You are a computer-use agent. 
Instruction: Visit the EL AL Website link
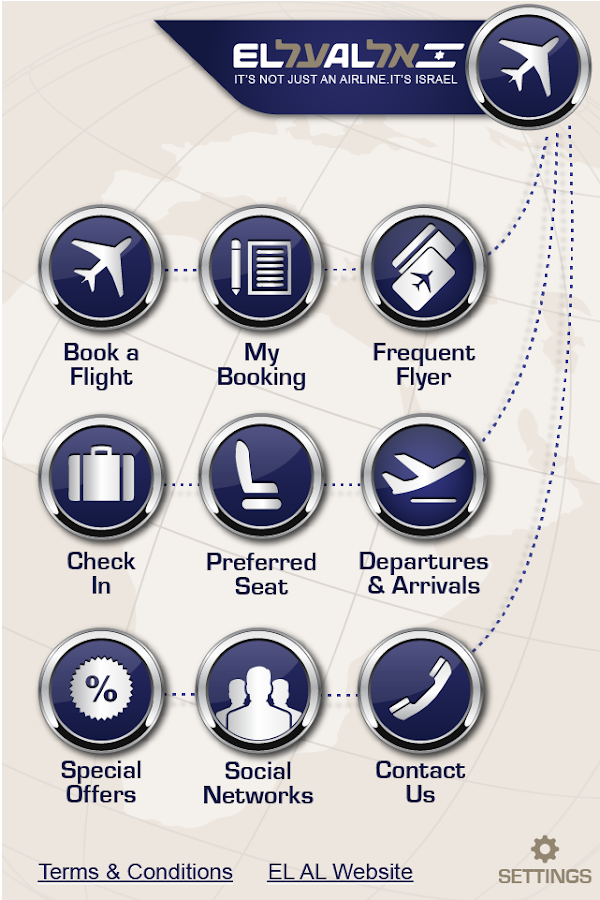click(x=340, y=872)
